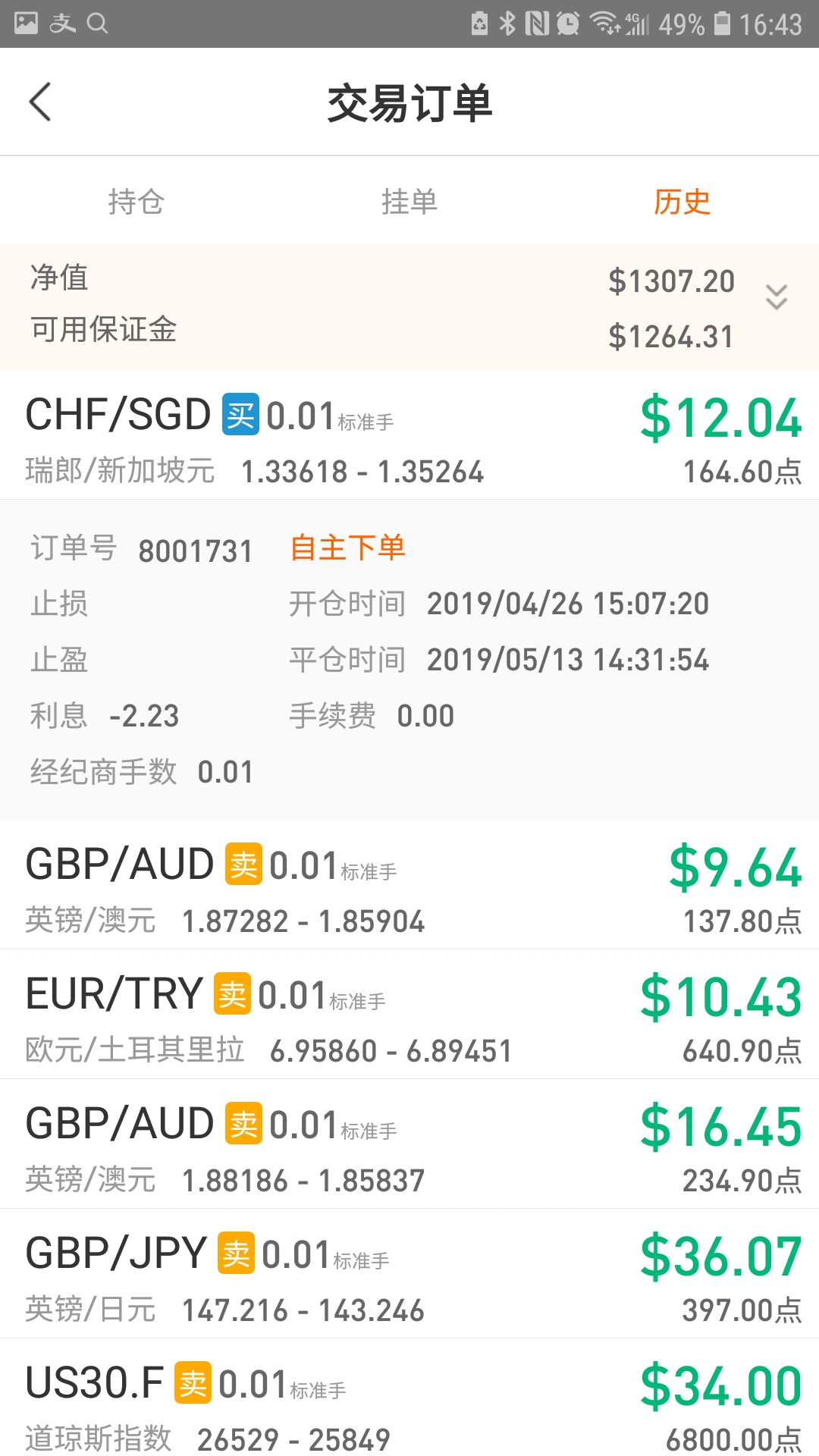Open the GBP/AUD order with $9.64 profit
This screenshot has width=819, height=1456.
pyautogui.click(x=409, y=885)
